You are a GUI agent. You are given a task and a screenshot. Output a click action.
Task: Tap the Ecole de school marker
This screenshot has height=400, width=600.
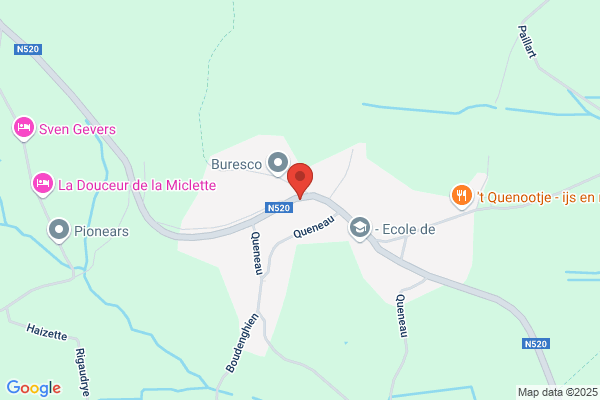tap(360, 229)
